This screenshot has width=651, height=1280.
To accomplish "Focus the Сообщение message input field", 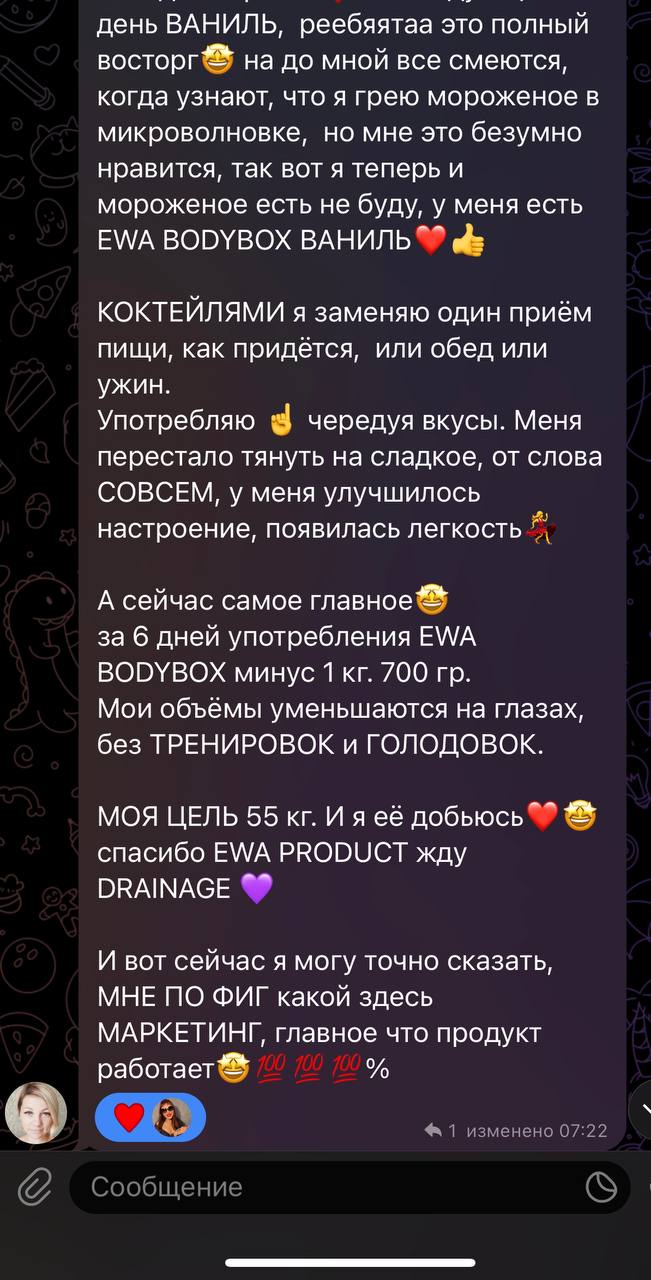I will [x=330, y=1187].
